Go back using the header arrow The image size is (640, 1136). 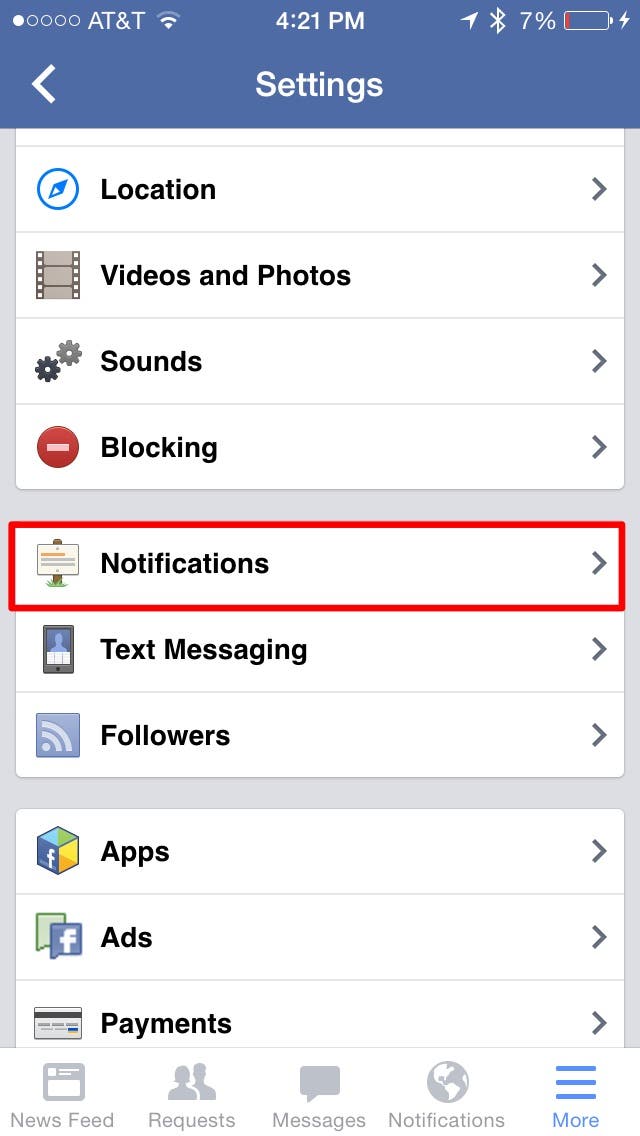click(43, 84)
